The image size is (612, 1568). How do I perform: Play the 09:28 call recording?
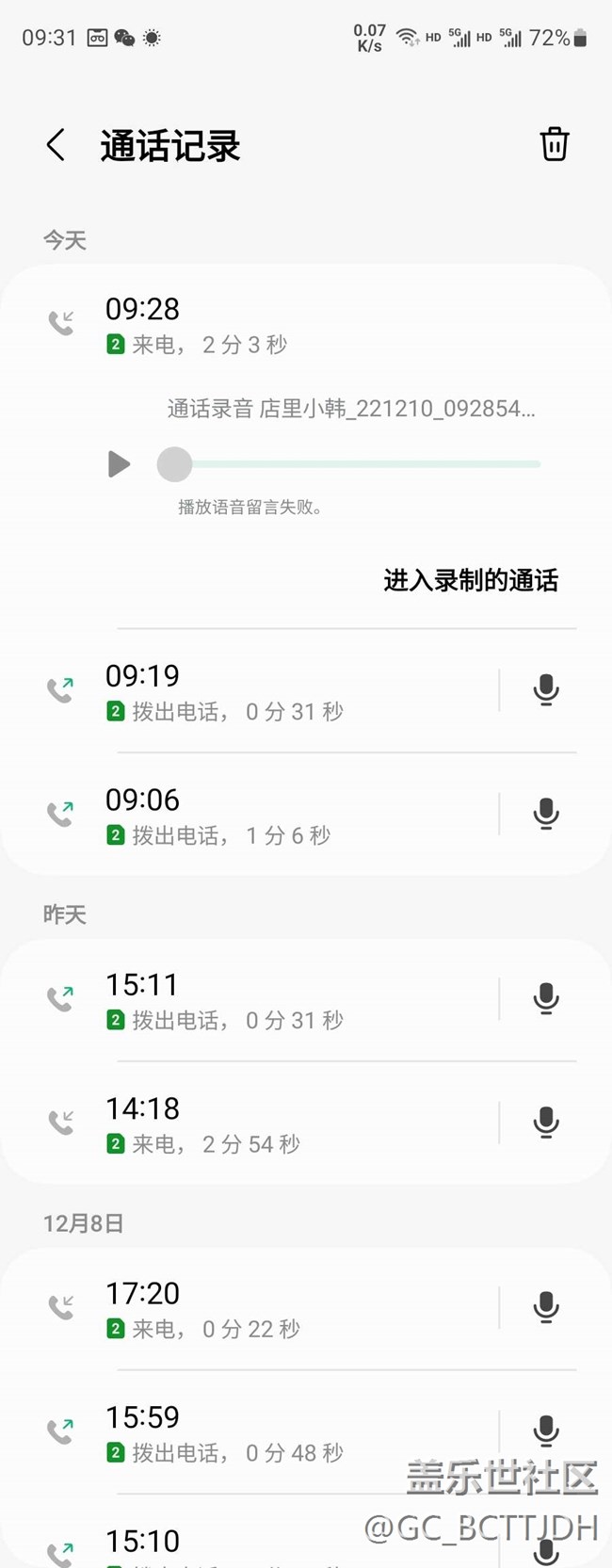pos(119,464)
